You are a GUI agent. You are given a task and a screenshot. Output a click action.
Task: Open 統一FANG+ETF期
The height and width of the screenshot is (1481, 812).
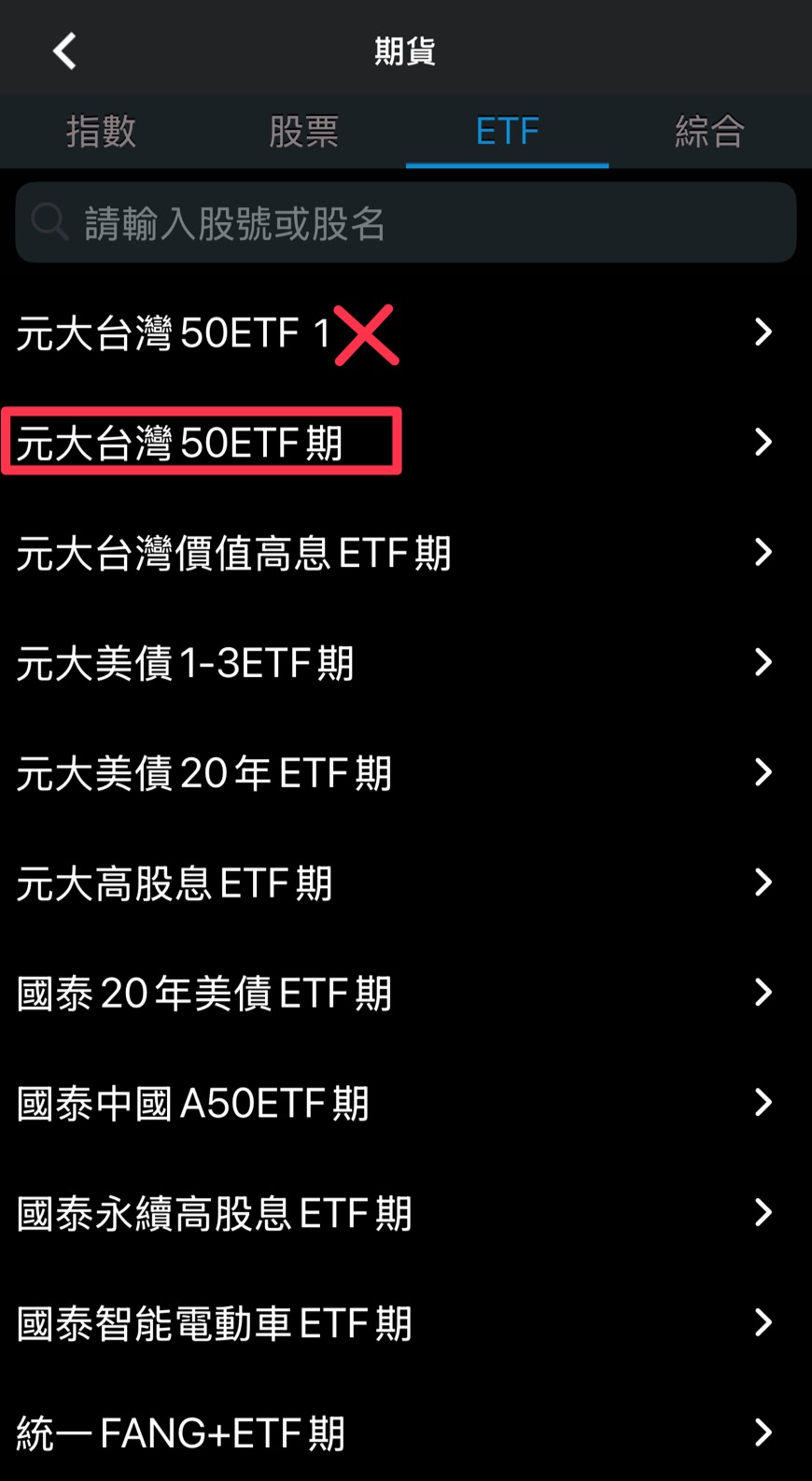point(406,1432)
